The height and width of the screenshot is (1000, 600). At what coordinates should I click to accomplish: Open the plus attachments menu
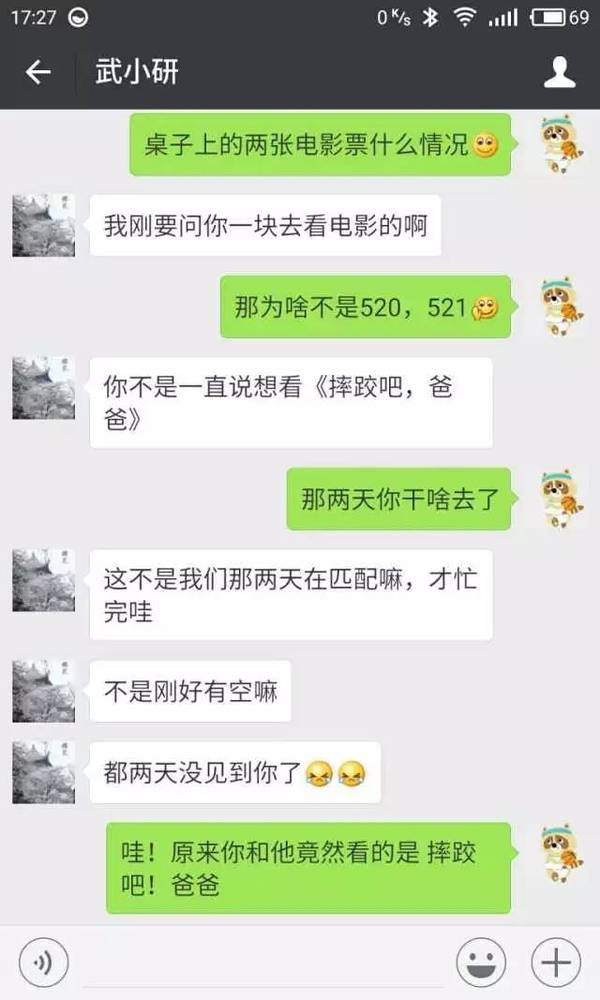(555, 963)
